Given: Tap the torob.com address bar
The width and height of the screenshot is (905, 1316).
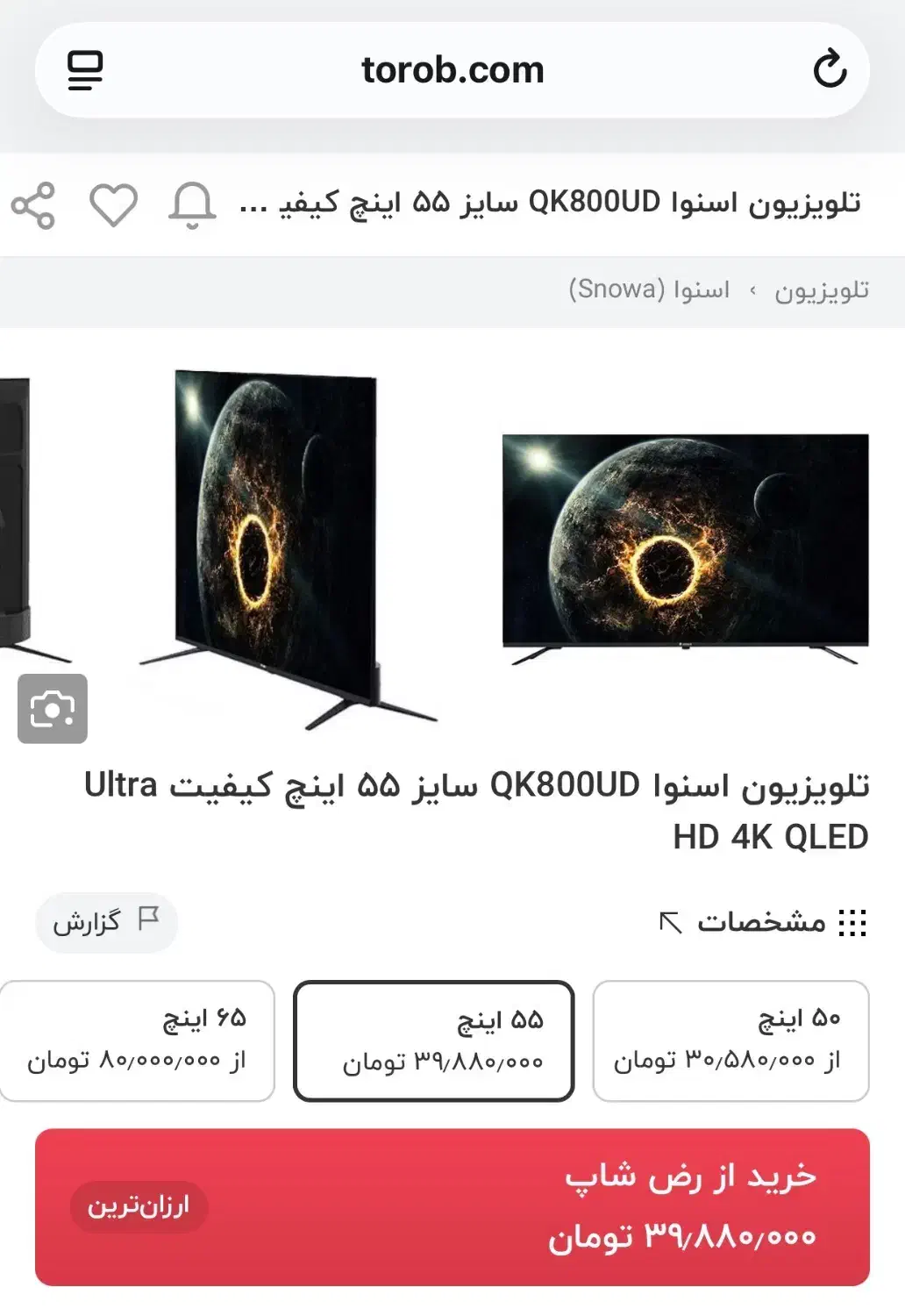Looking at the screenshot, I should (452, 70).
